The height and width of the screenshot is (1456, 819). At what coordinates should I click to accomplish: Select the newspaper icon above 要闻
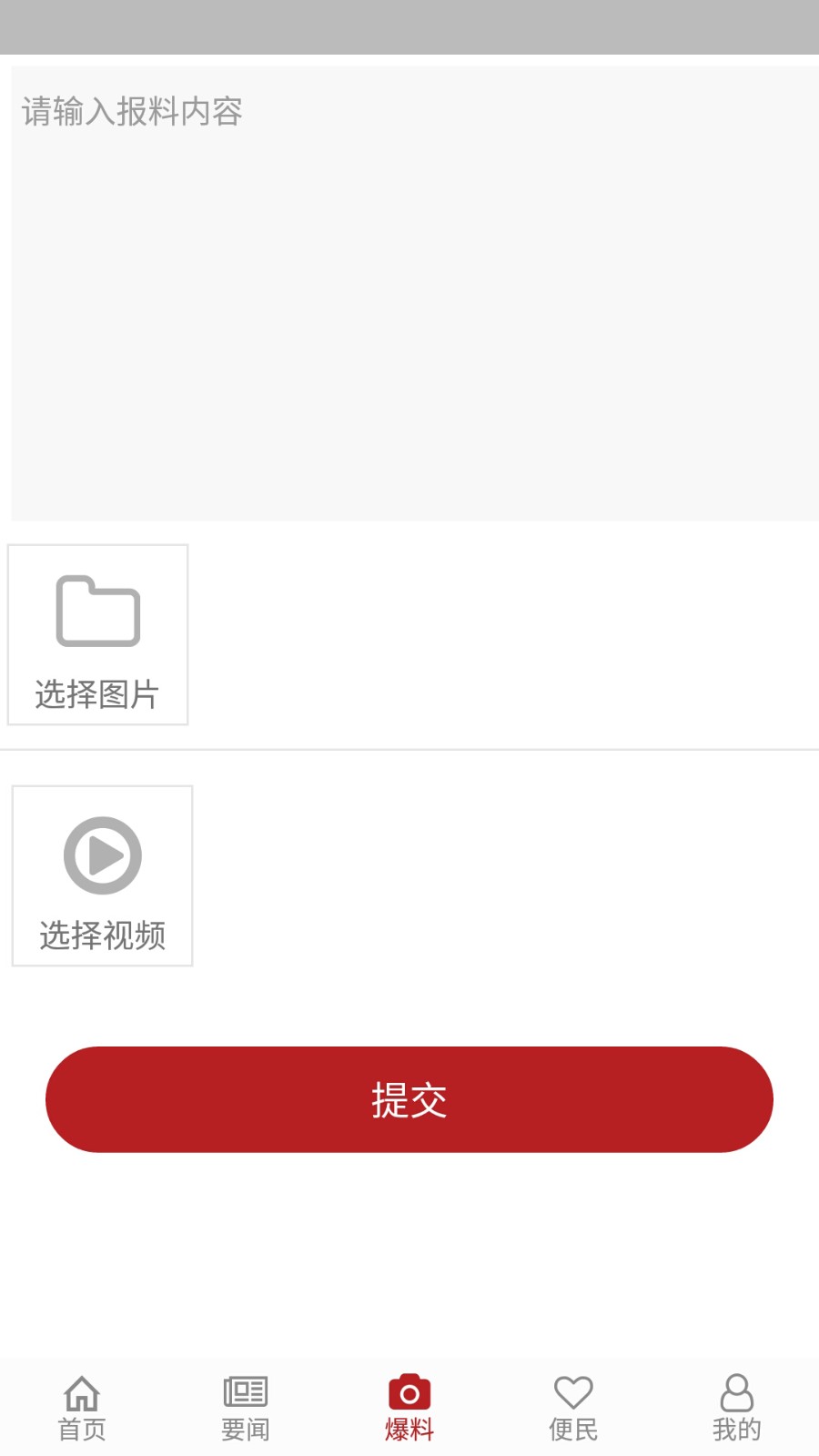[245, 1390]
